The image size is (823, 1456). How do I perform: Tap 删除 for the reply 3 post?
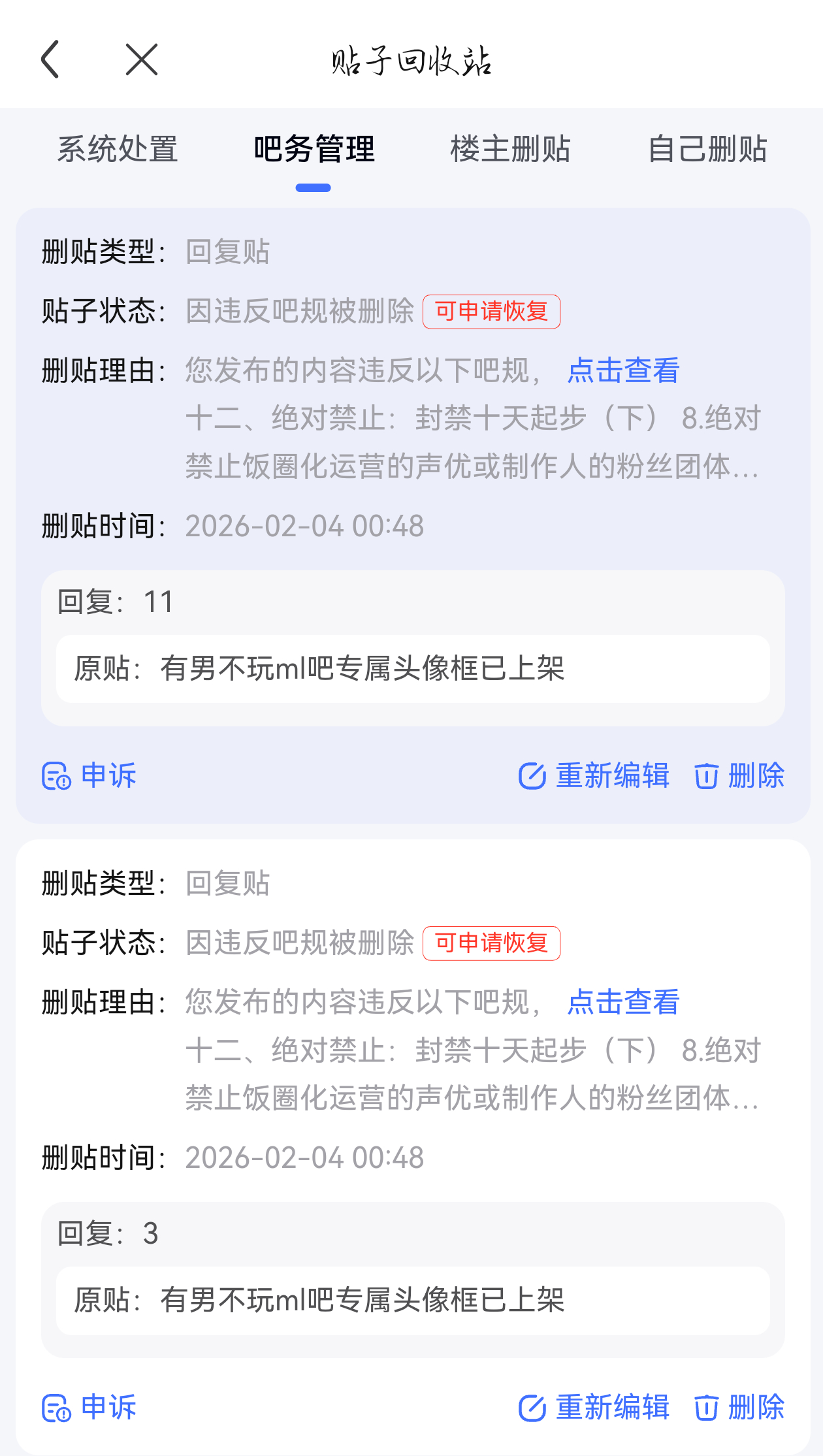[739, 1407]
